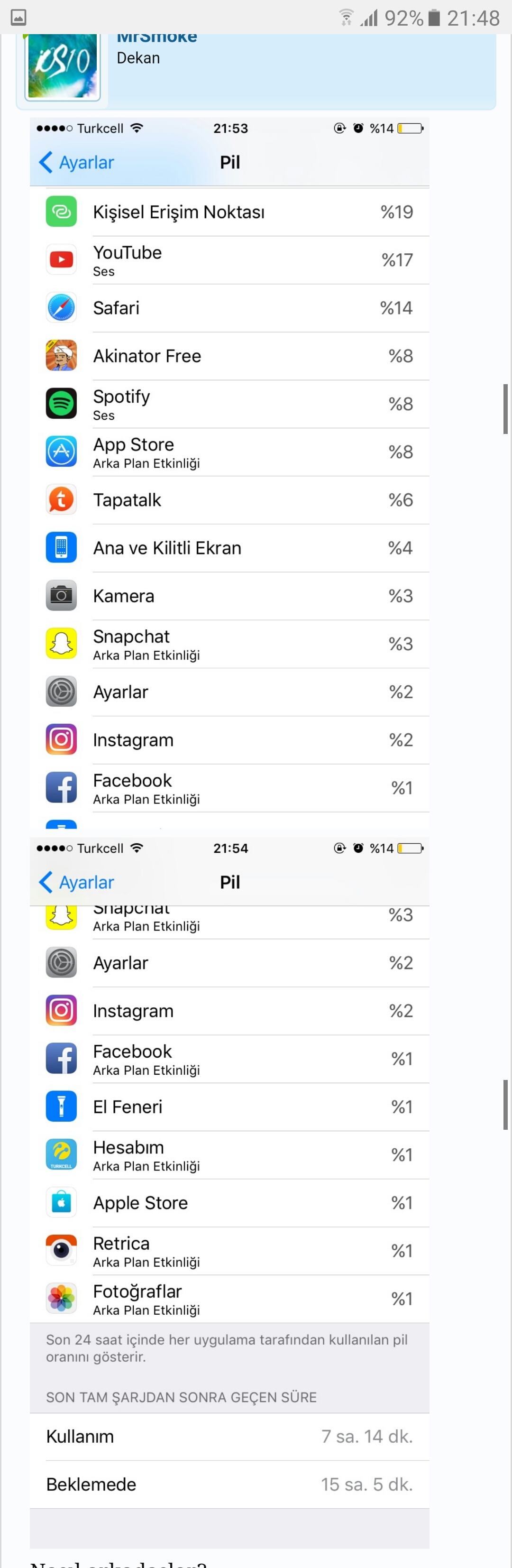Tap the MrSmoke username link

pos(156,38)
